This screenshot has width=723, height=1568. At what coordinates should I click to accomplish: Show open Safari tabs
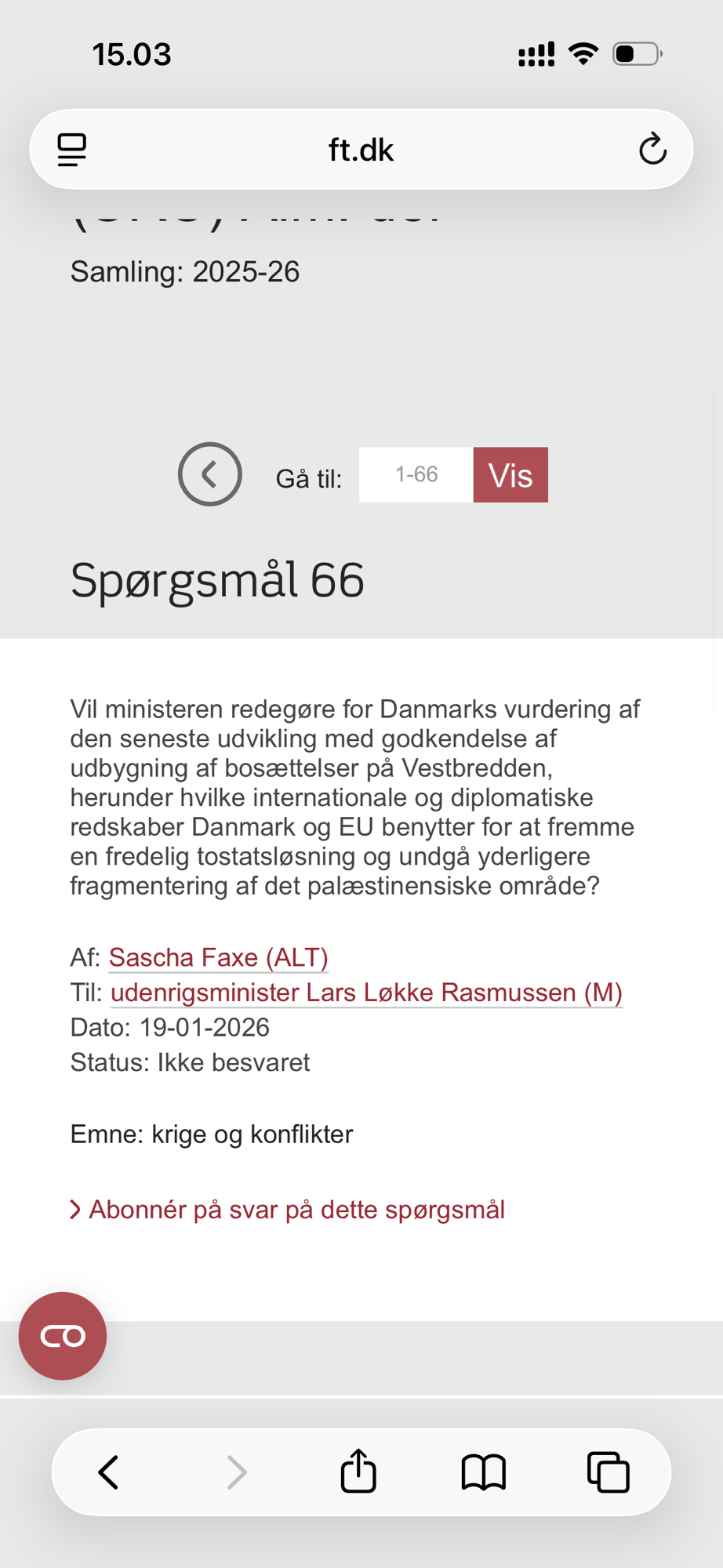(x=609, y=1472)
